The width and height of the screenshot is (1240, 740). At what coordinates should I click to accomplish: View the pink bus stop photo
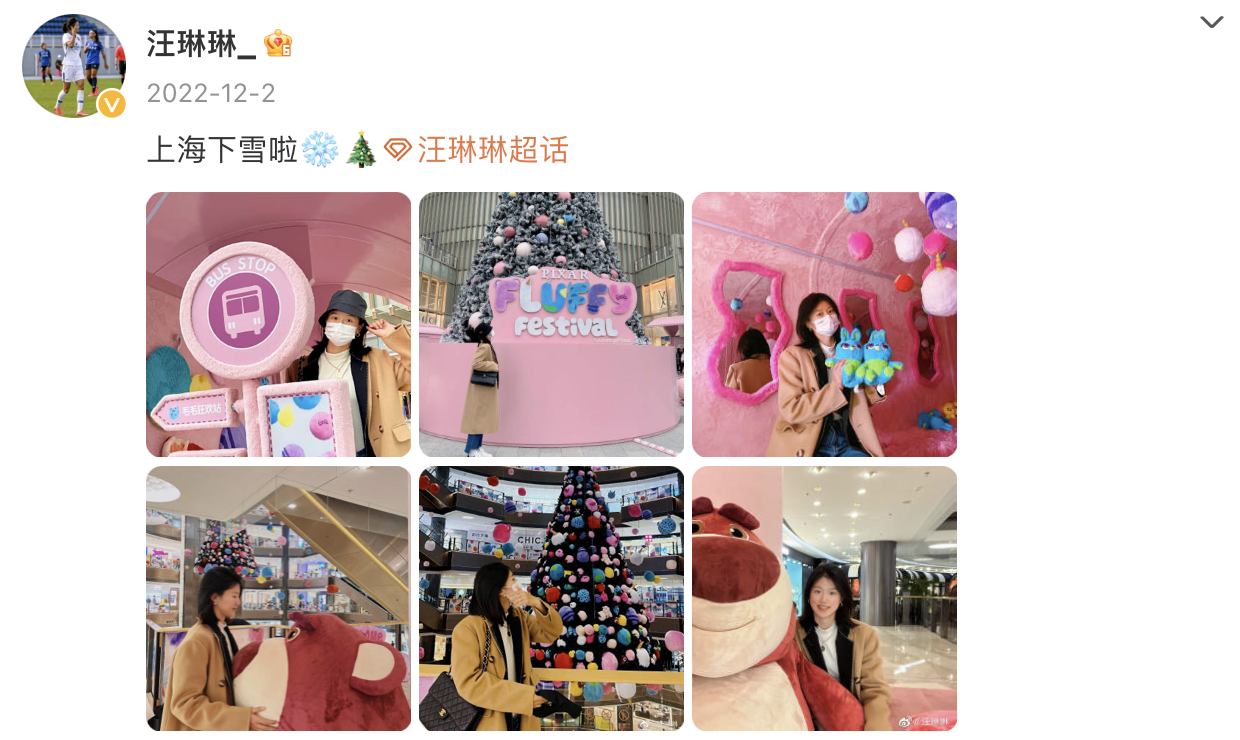click(x=278, y=324)
